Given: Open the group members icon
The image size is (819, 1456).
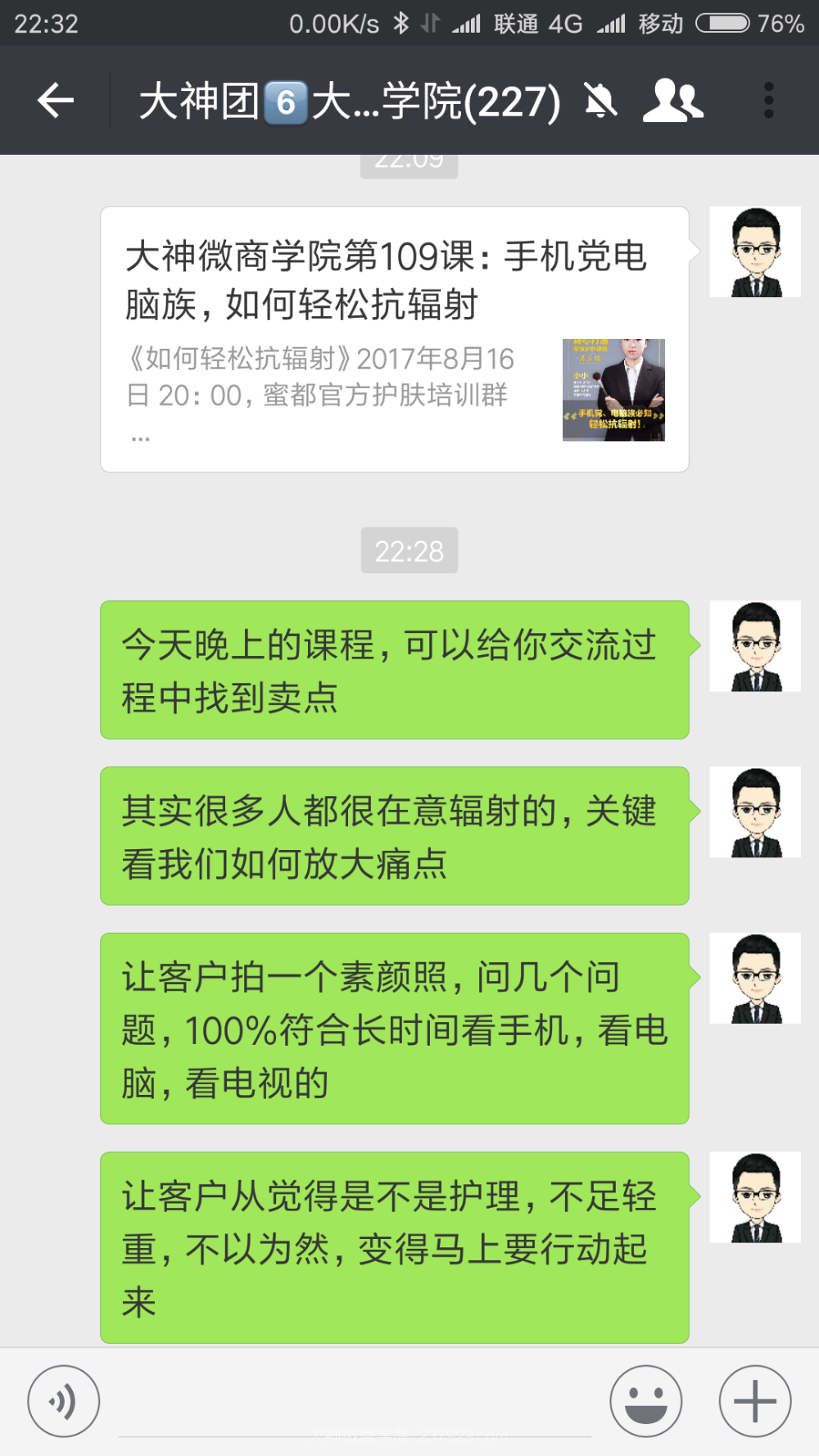Looking at the screenshot, I should pyautogui.click(x=672, y=102).
